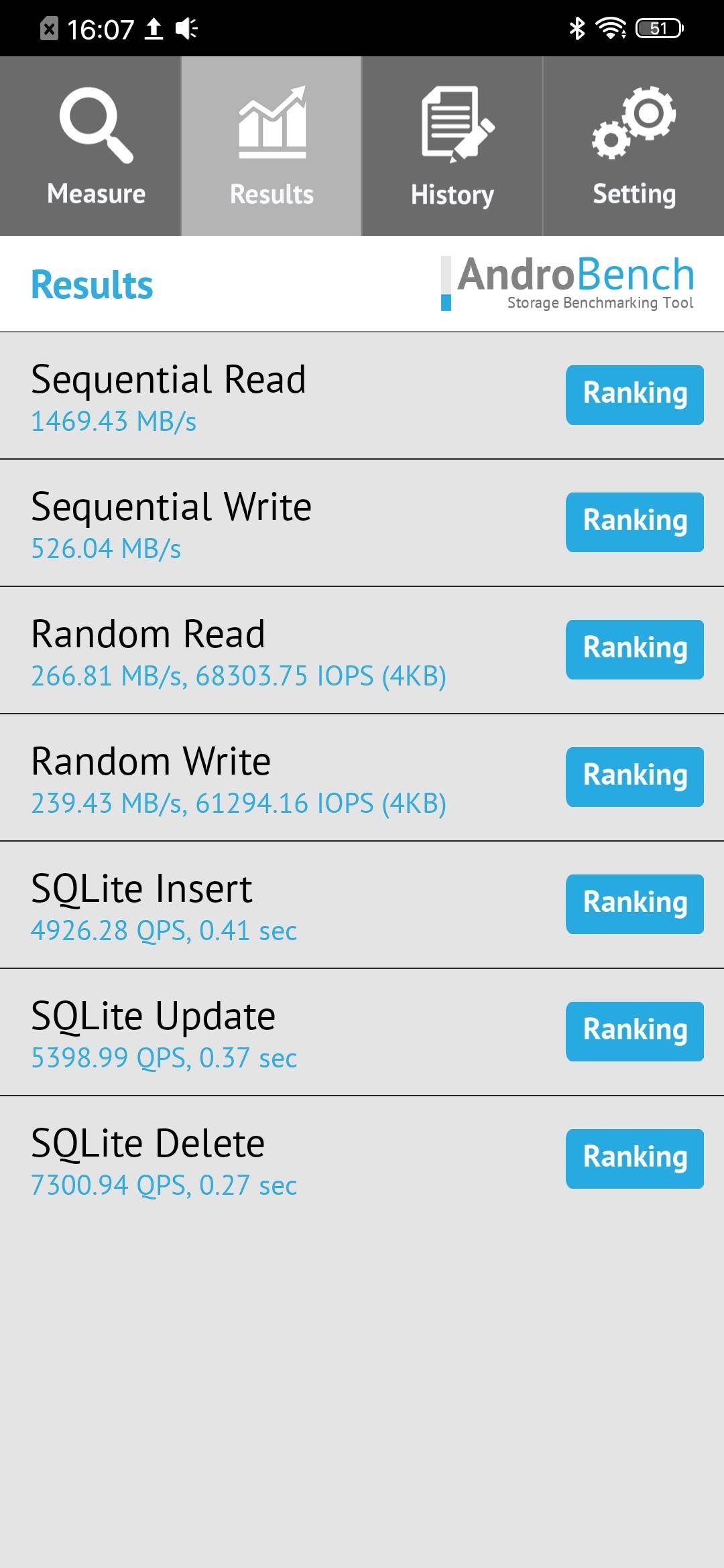
Task: Open History via the document icon
Action: coord(452,124)
